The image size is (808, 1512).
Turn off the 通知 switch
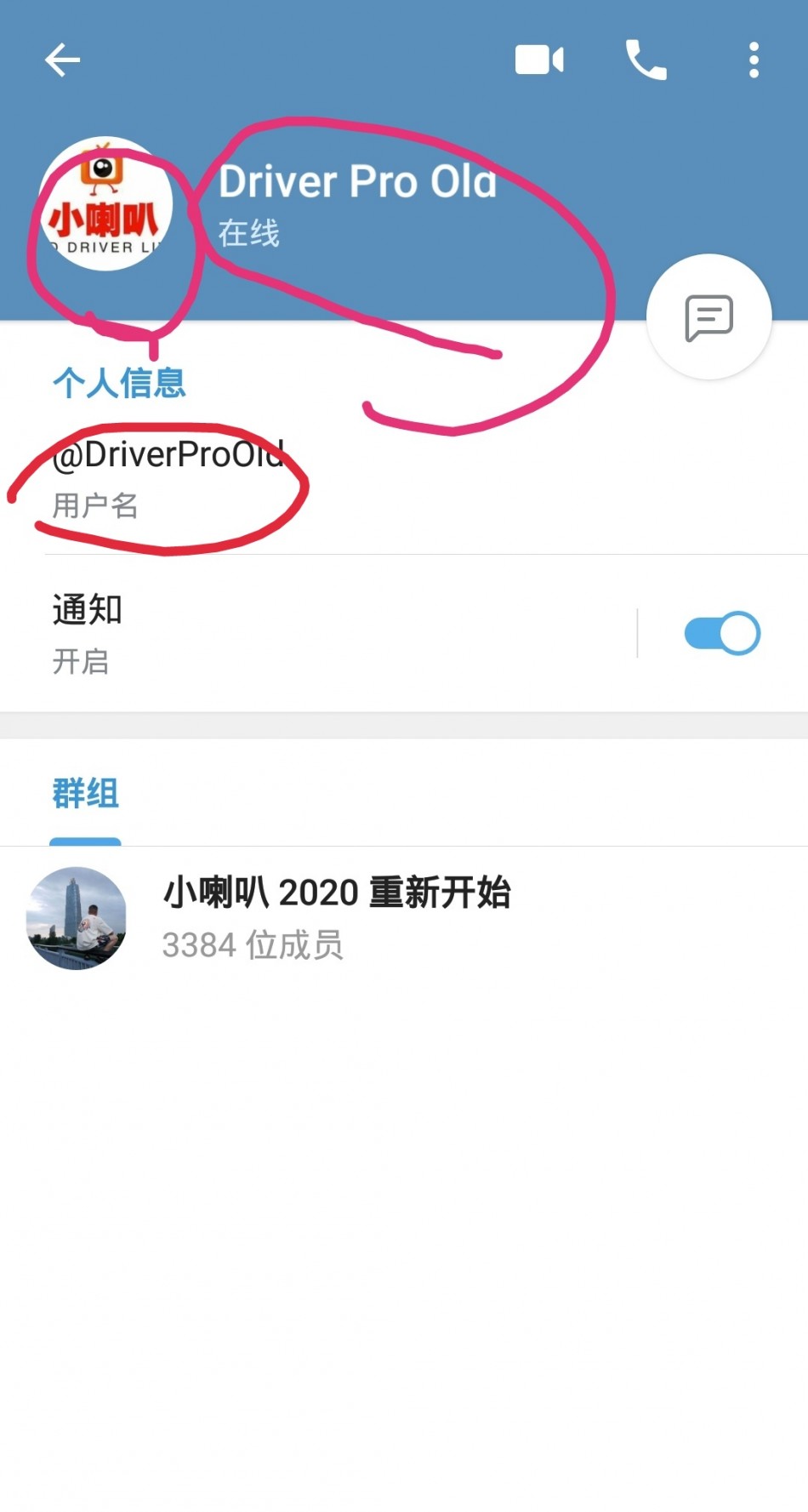[721, 634]
